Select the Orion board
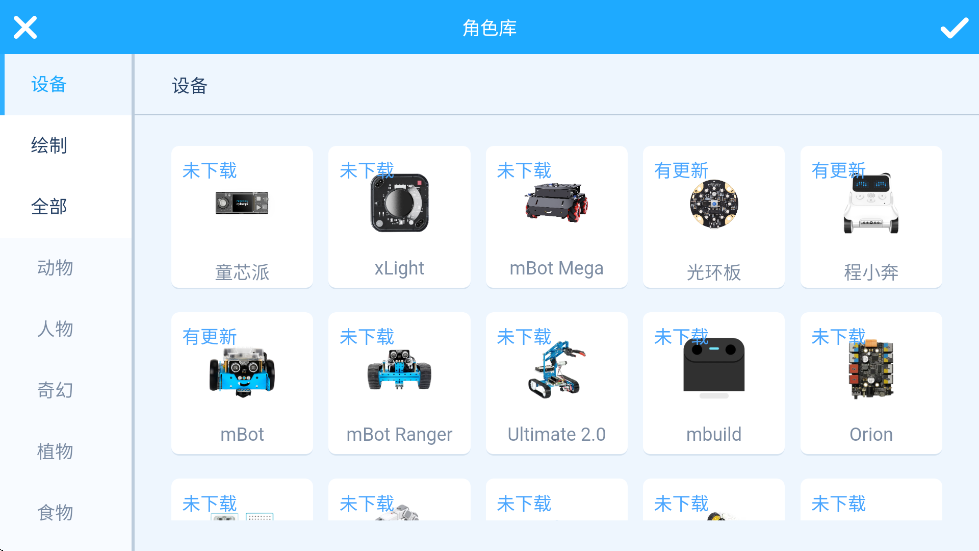The width and height of the screenshot is (979, 551). [x=870, y=383]
